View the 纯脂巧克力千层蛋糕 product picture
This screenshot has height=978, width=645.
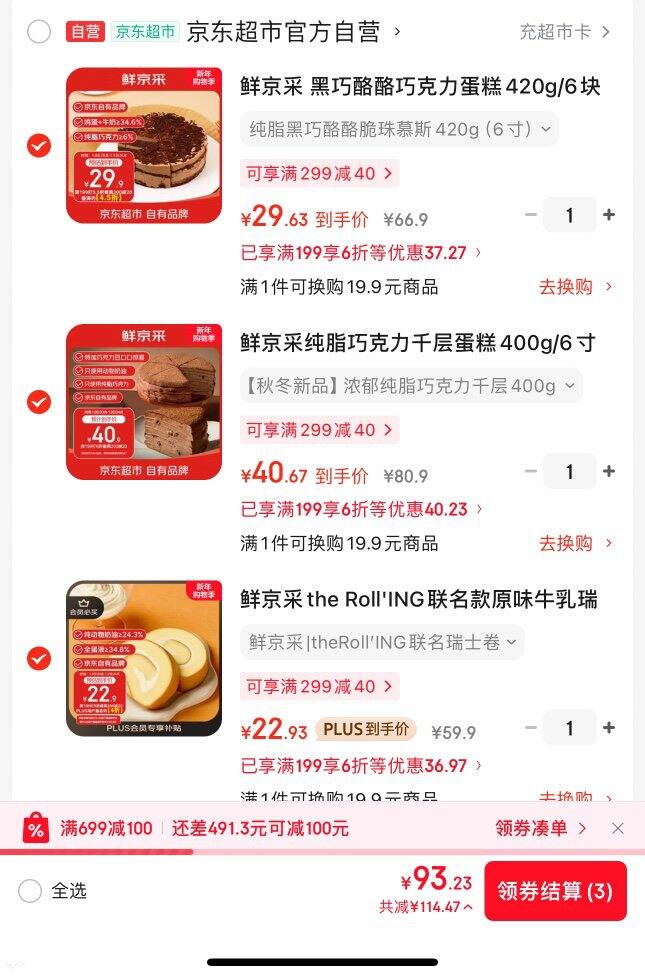pyautogui.click(x=144, y=402)
